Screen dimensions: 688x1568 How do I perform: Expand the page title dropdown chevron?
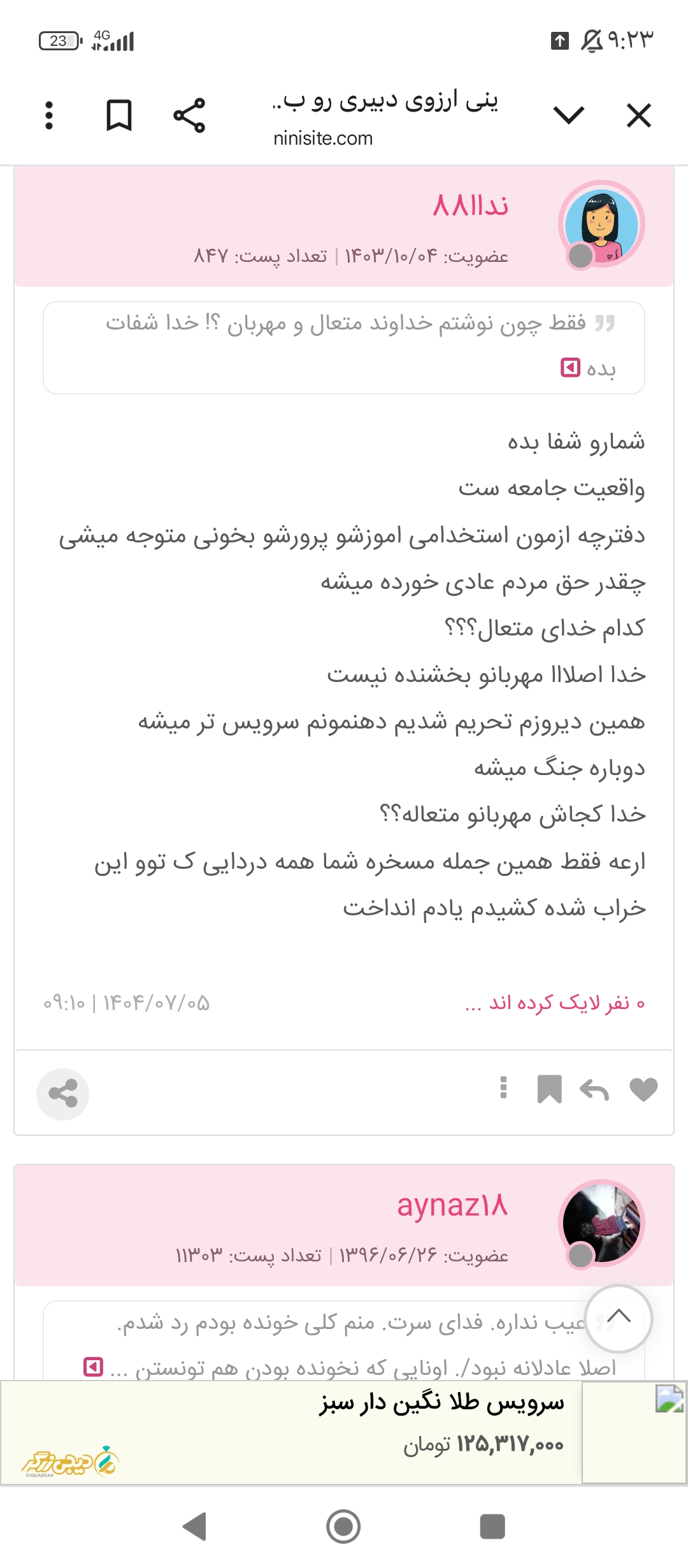coord(568,115)
